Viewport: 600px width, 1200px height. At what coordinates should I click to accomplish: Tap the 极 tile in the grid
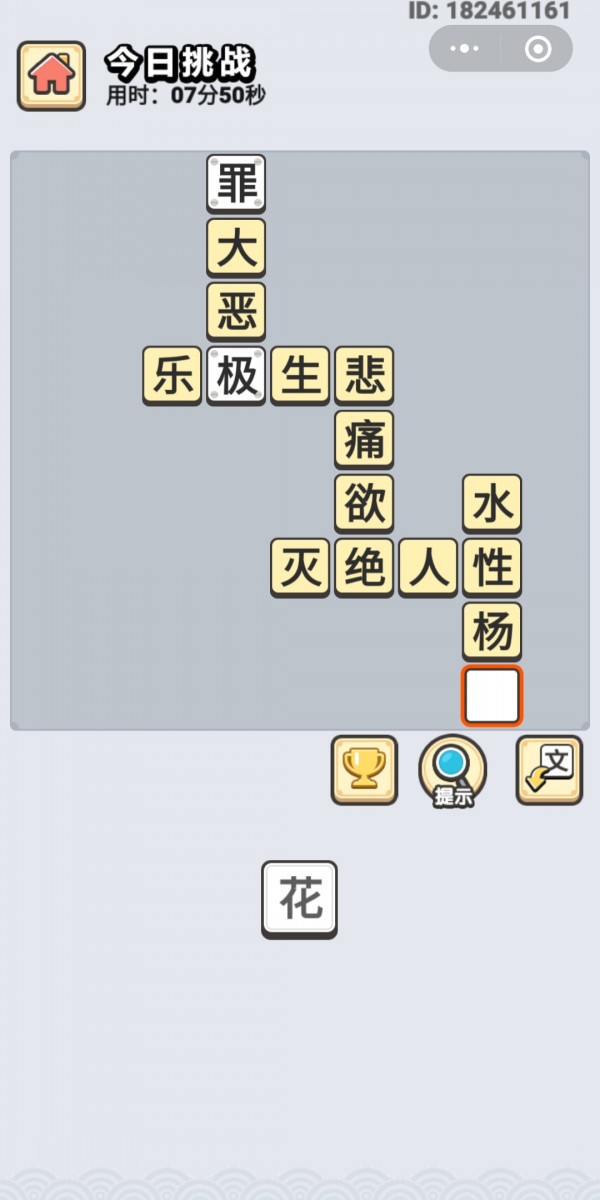click(236, 375)
